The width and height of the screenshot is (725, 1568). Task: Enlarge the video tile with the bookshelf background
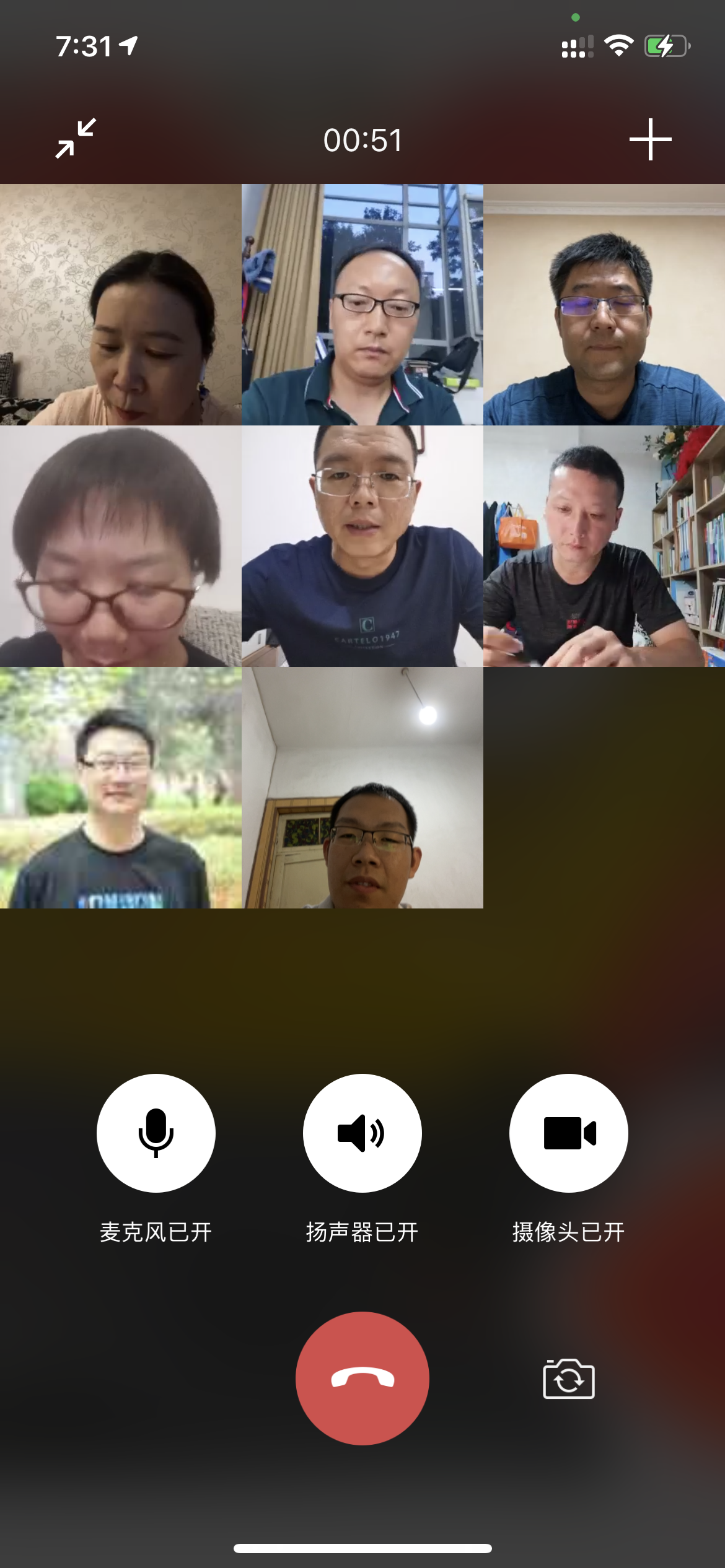tap(604, 546)
